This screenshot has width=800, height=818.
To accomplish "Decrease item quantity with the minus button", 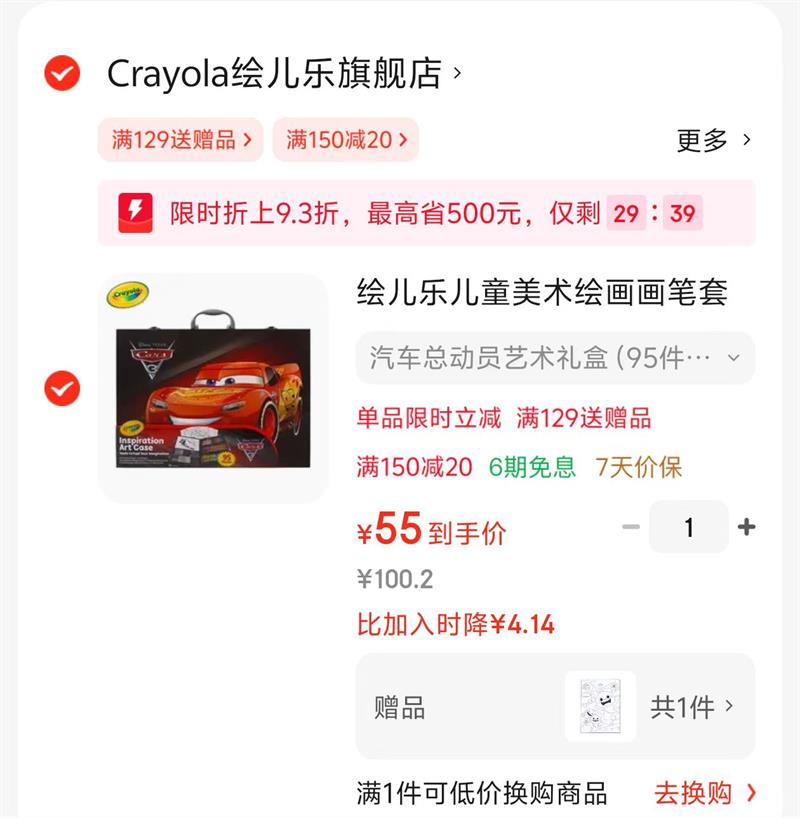I will pyautogui.click(x=630, y=527).
